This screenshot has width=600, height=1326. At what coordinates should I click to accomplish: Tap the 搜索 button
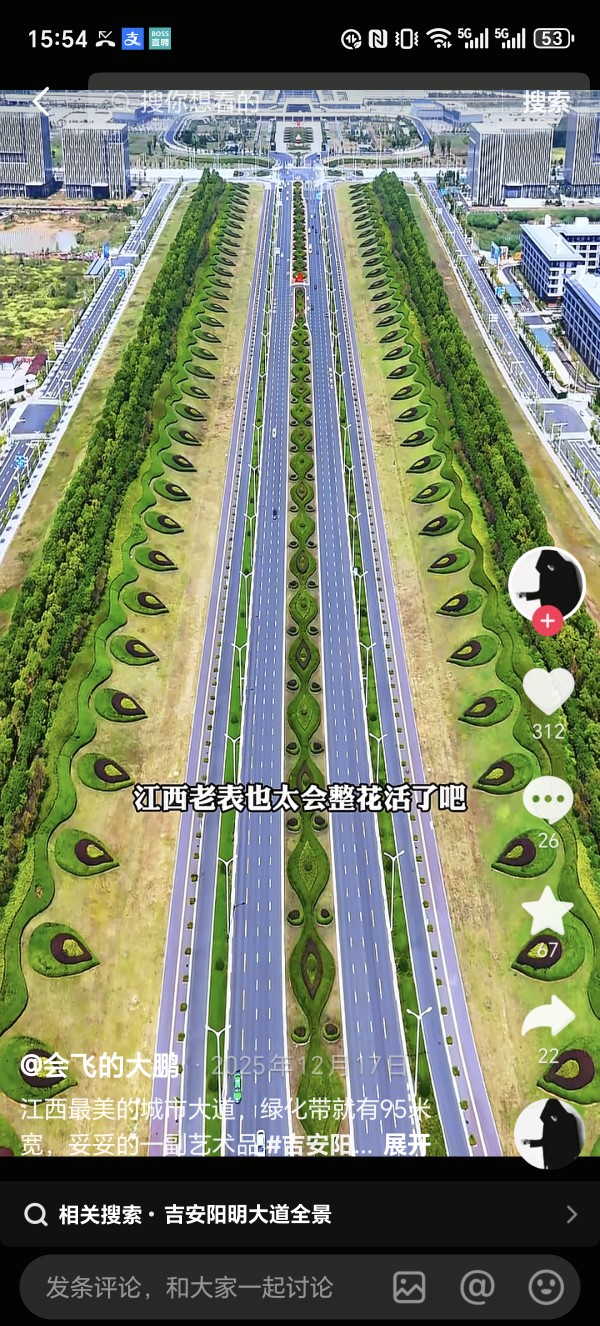point(546,101)
